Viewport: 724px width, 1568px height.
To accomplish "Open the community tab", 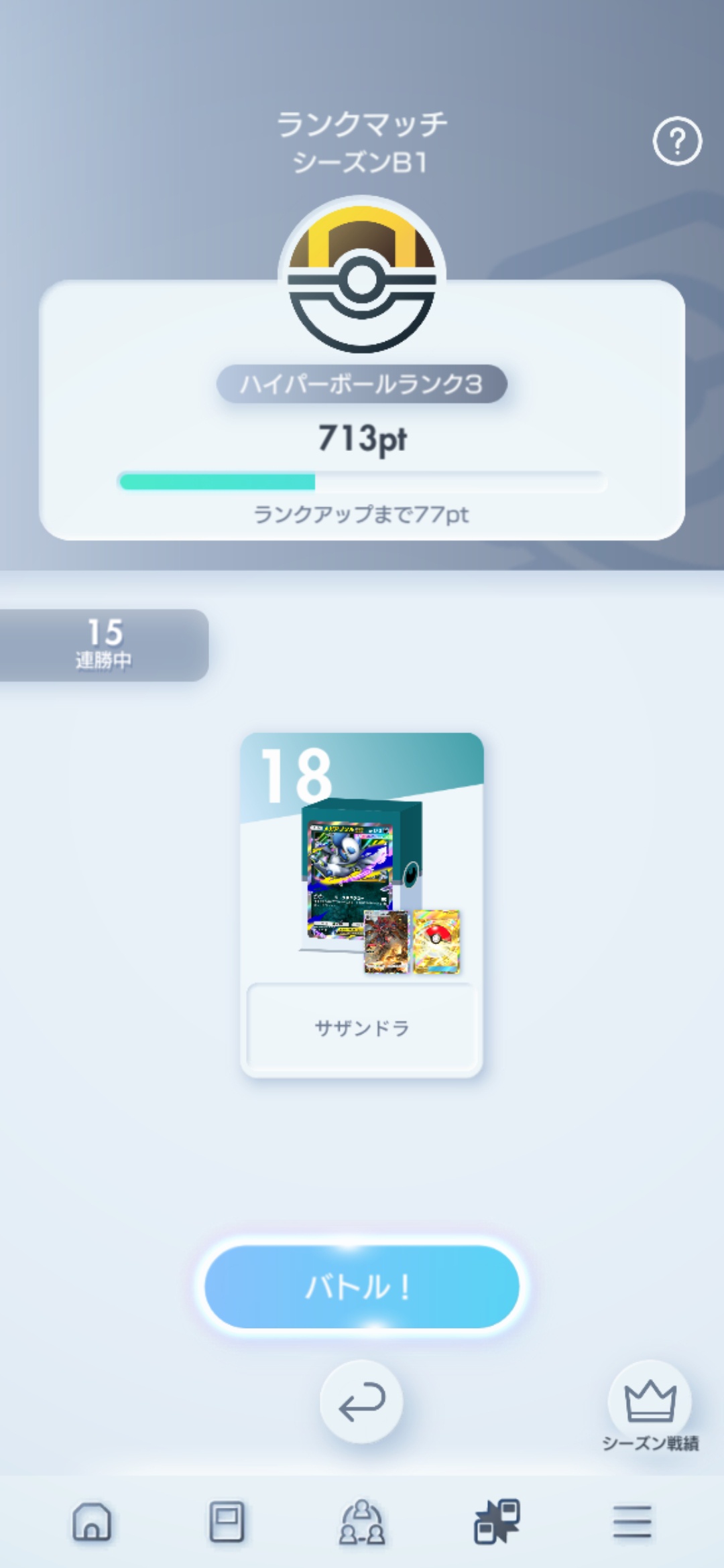I will [x=362, y=1522].
